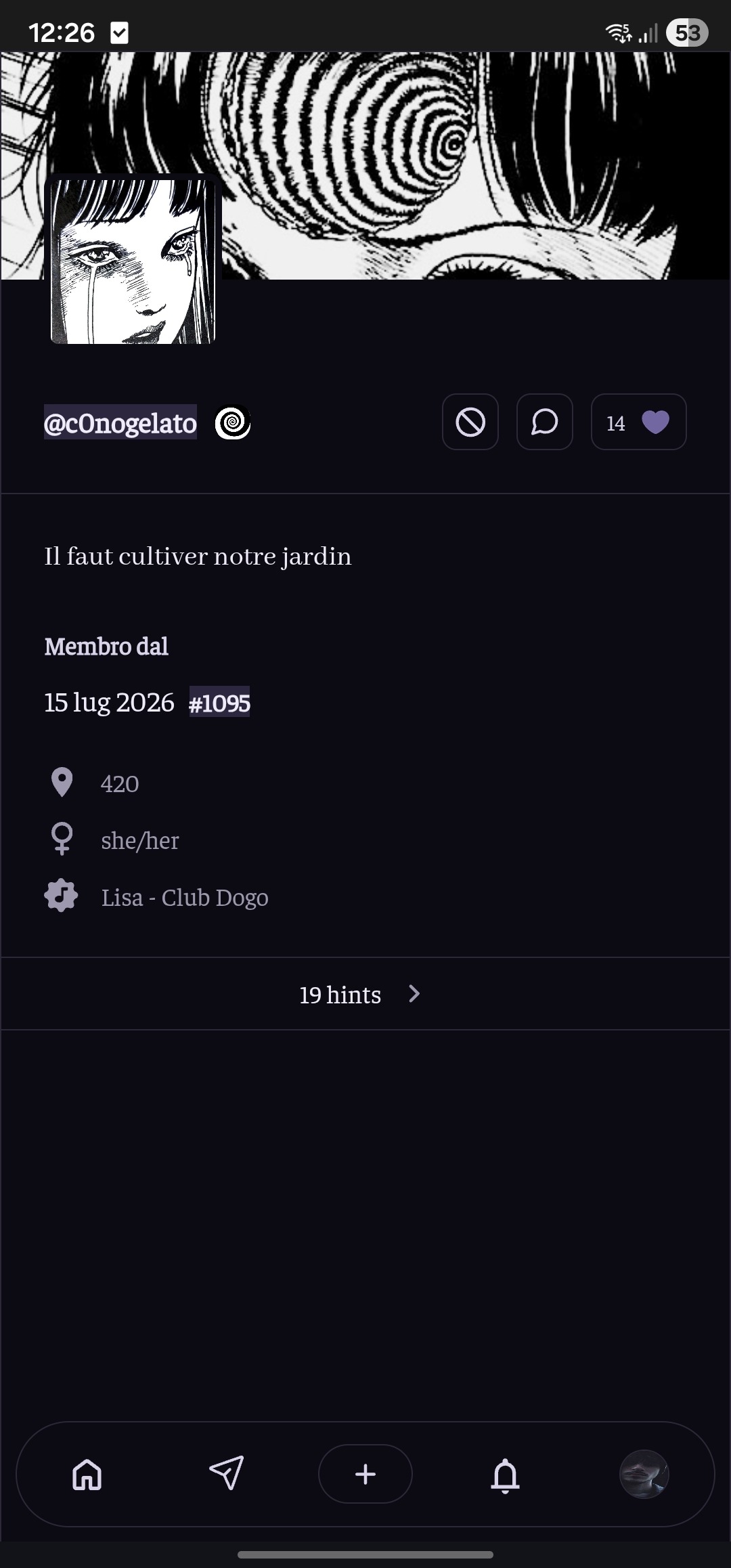Open the paper plane messages tab
Image resolution: width=731 pixels, height=1568 pixels.
click(x=226, y=1473)
